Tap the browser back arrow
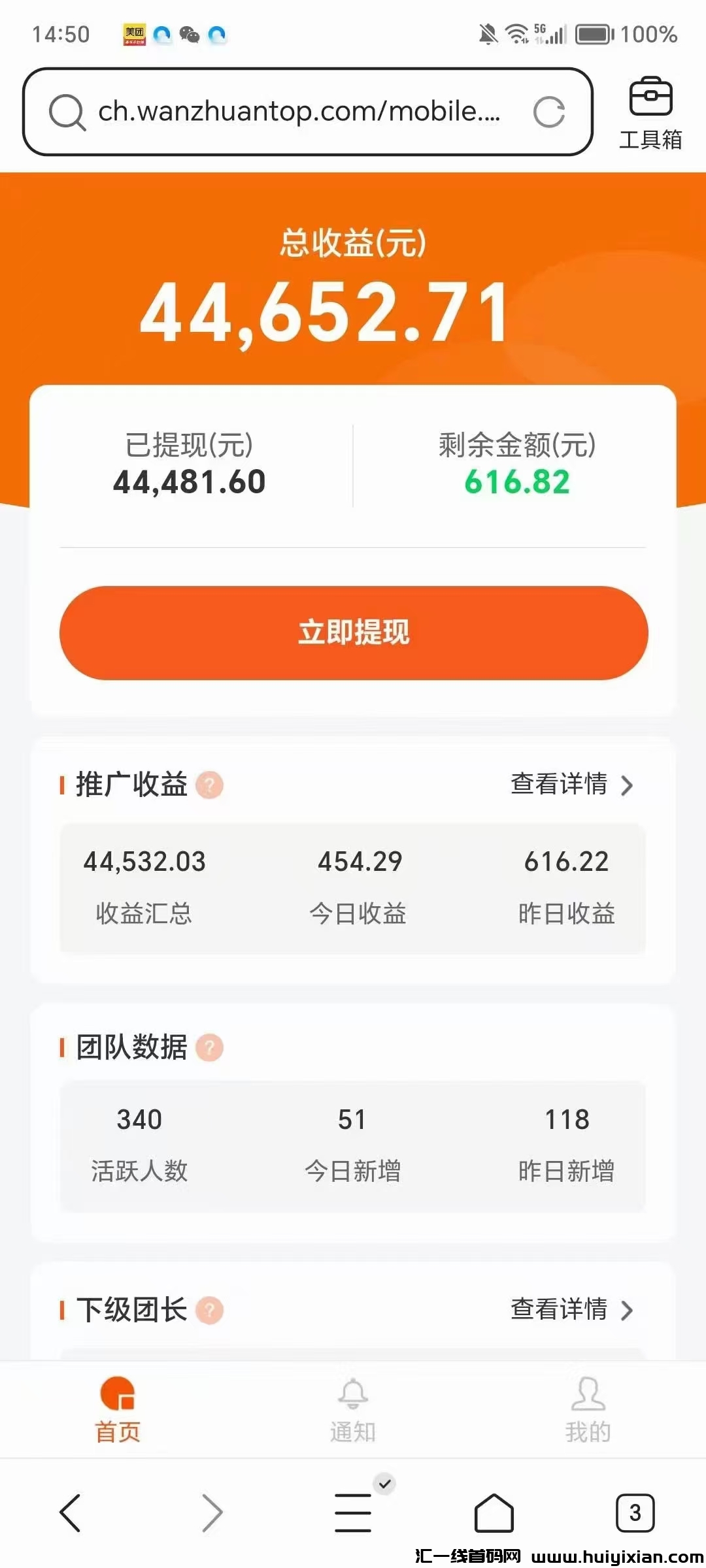Viewport: 706px width, 1568px height. (x=71, y=1514)
